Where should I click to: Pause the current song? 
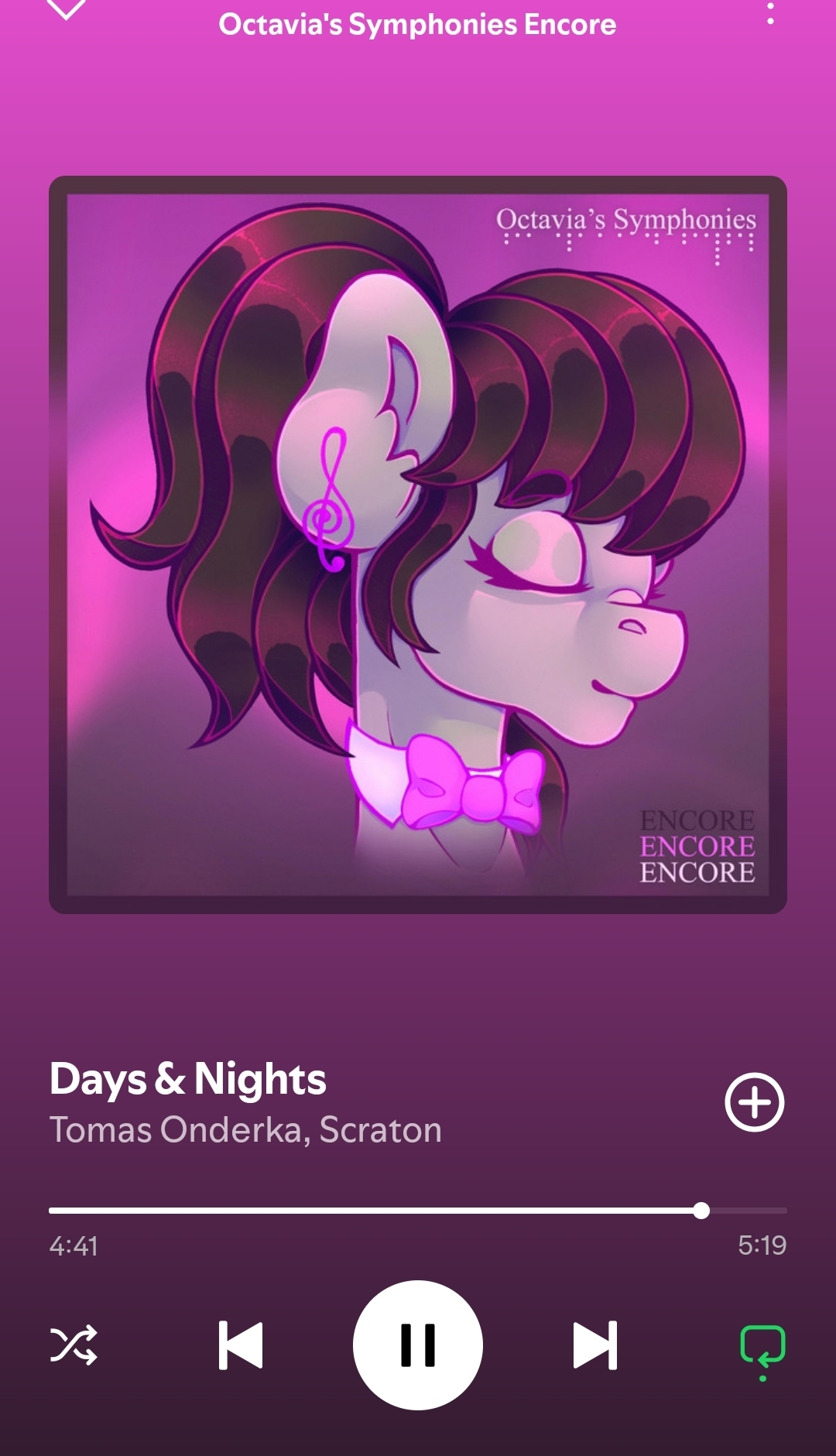pyautogui.click(x=418, y=1345)
